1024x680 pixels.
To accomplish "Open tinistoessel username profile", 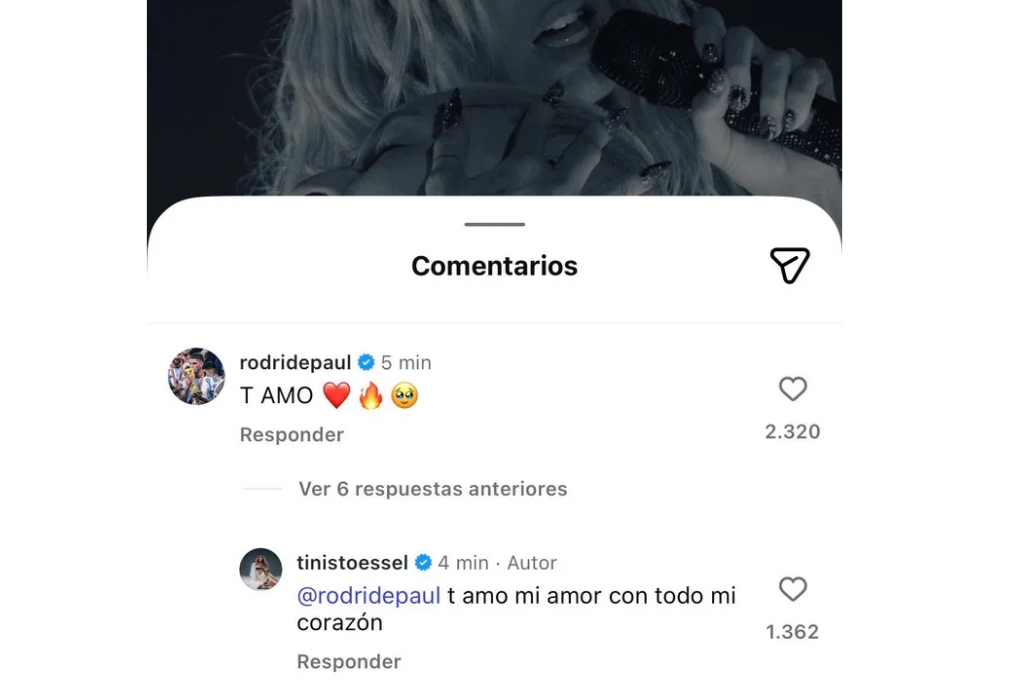I will (x=353, y=563).
